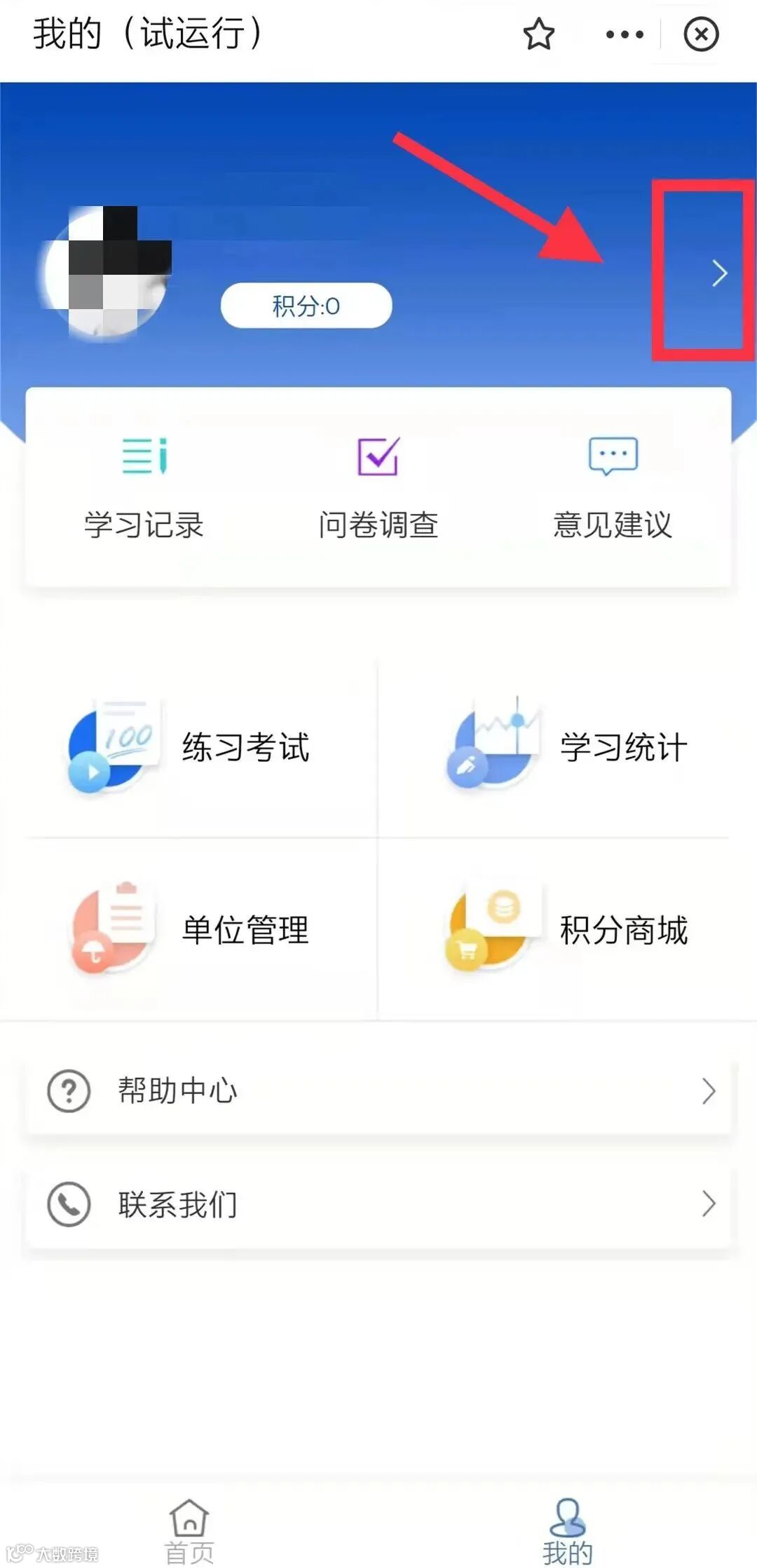Switch to the 首页 home tab
The width and height of the screenshot is (757, 1568).
(x=189, y=1532)
